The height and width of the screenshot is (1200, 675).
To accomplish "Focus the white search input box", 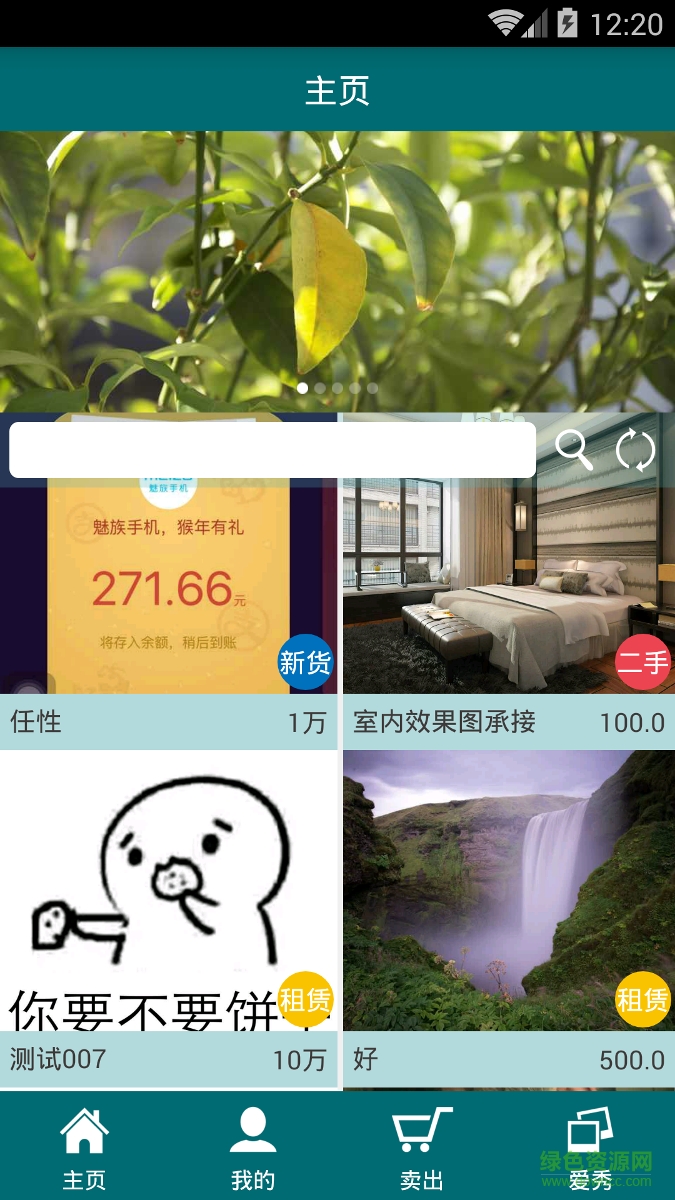I will 272,450.
